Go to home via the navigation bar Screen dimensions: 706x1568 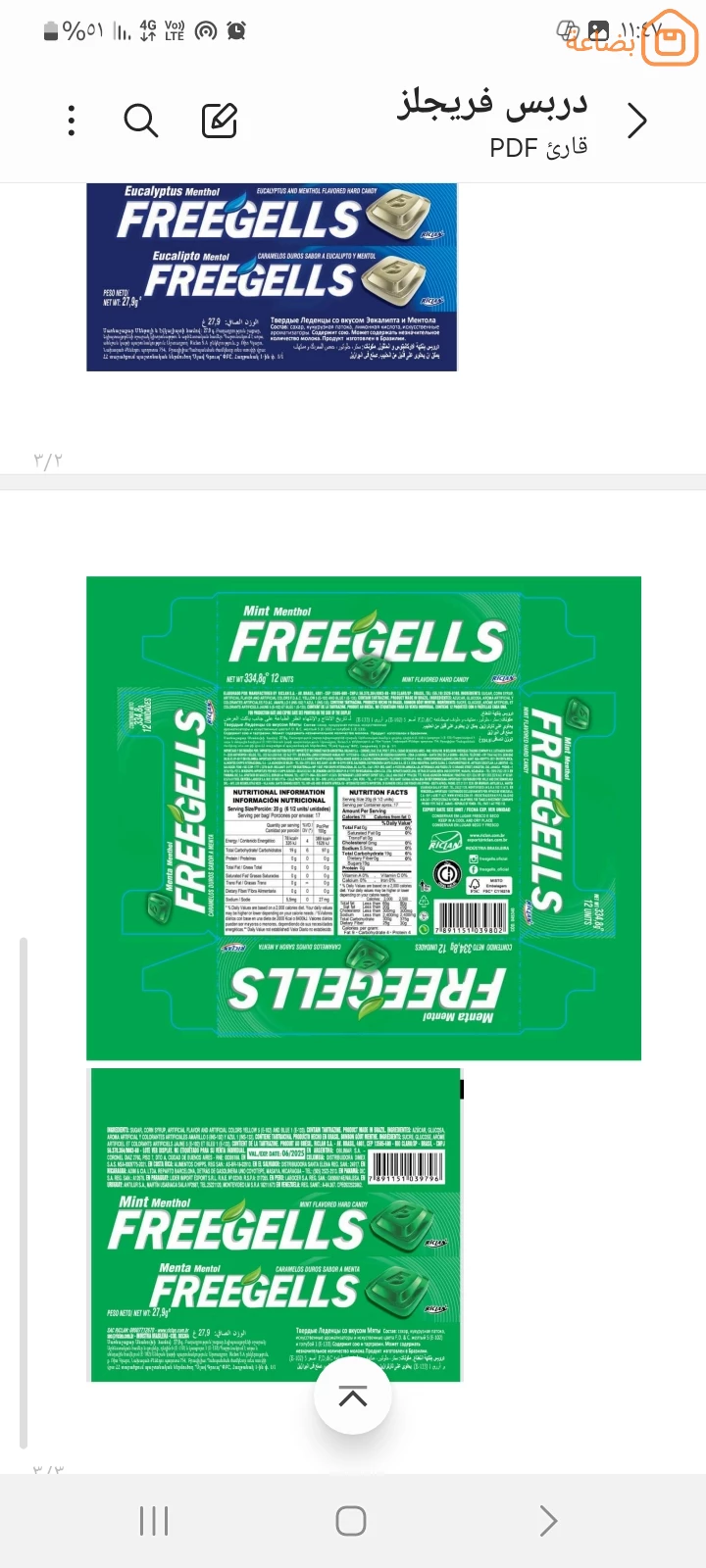pyautogui.click(x=351, y=1521)
